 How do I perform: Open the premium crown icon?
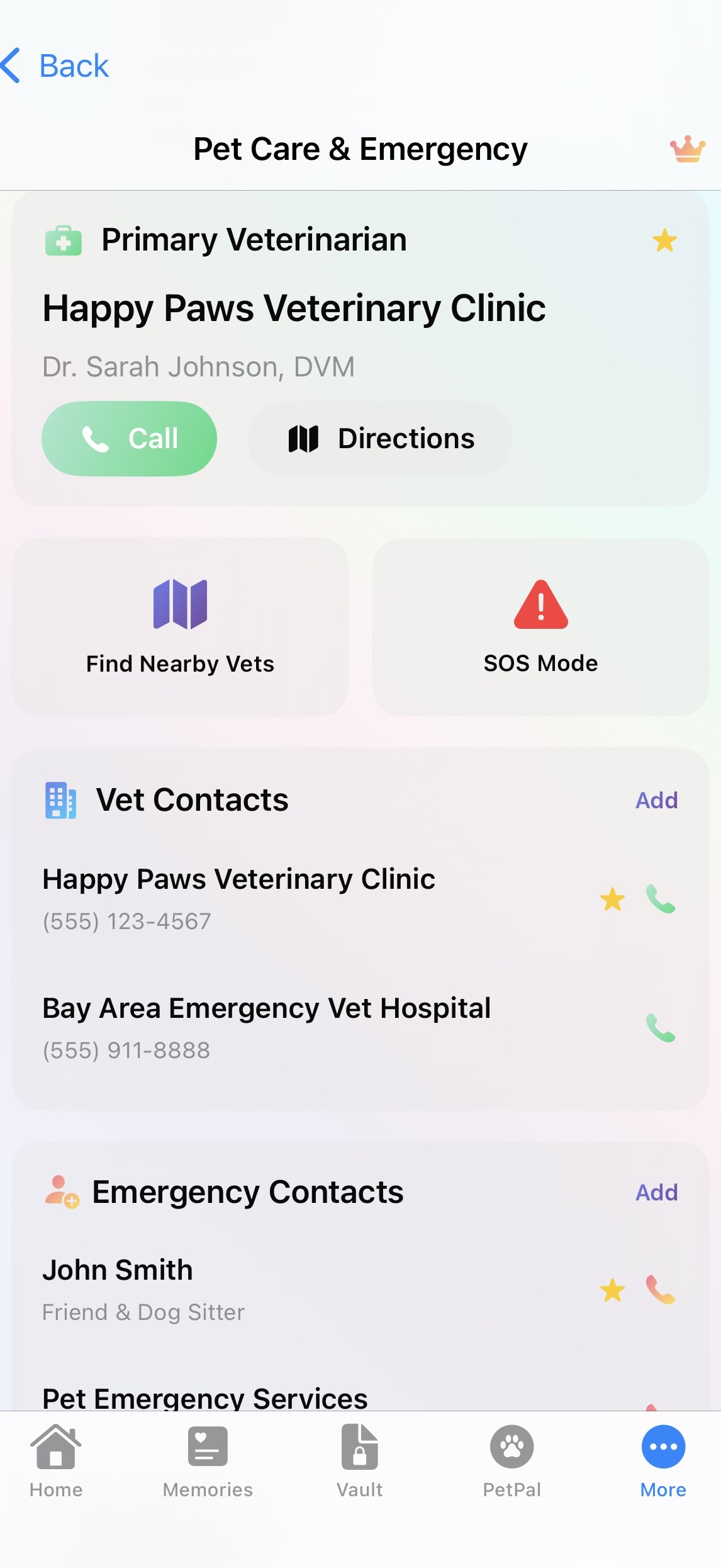[x=687, y=150]
